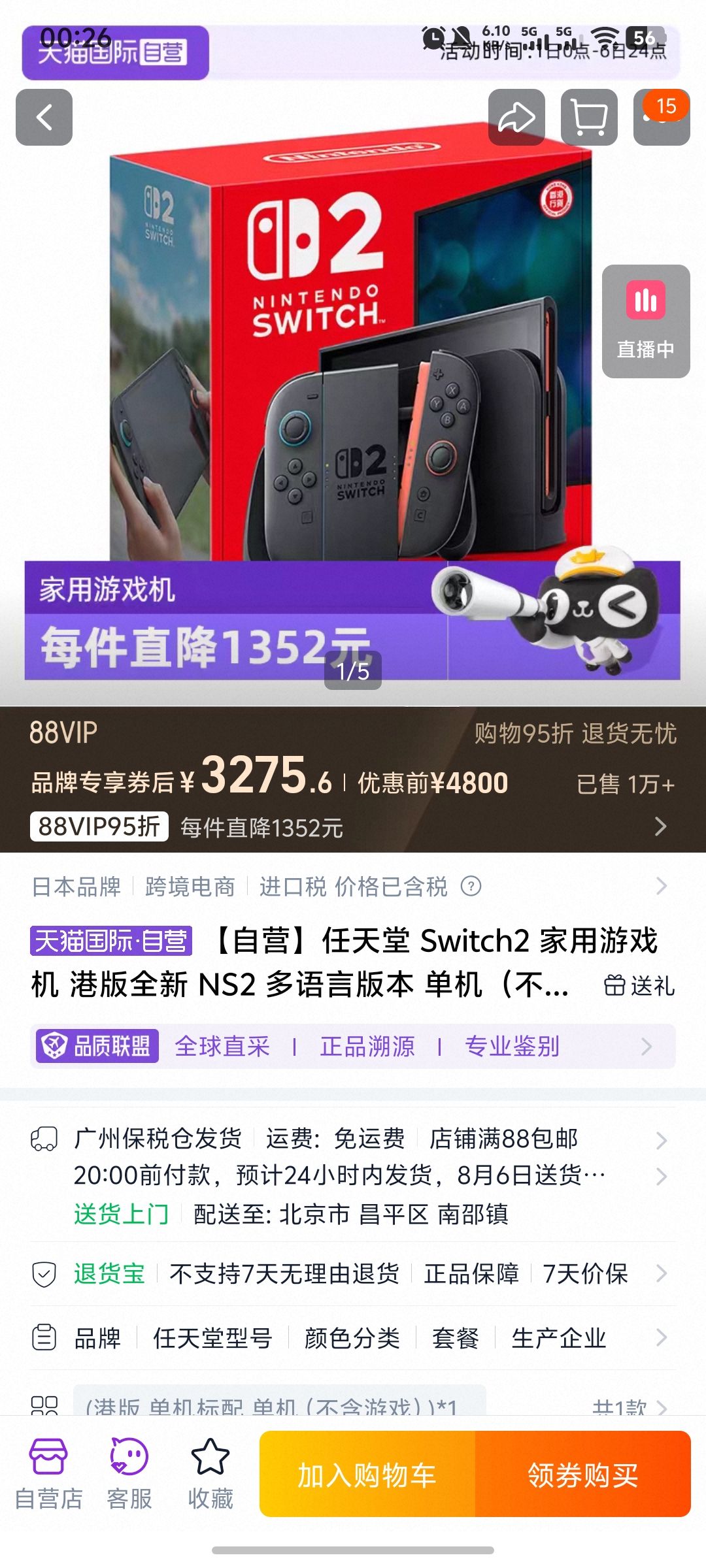
Task: Expand the 88VIP95折 discount details
Action: [x=353, y=827]
